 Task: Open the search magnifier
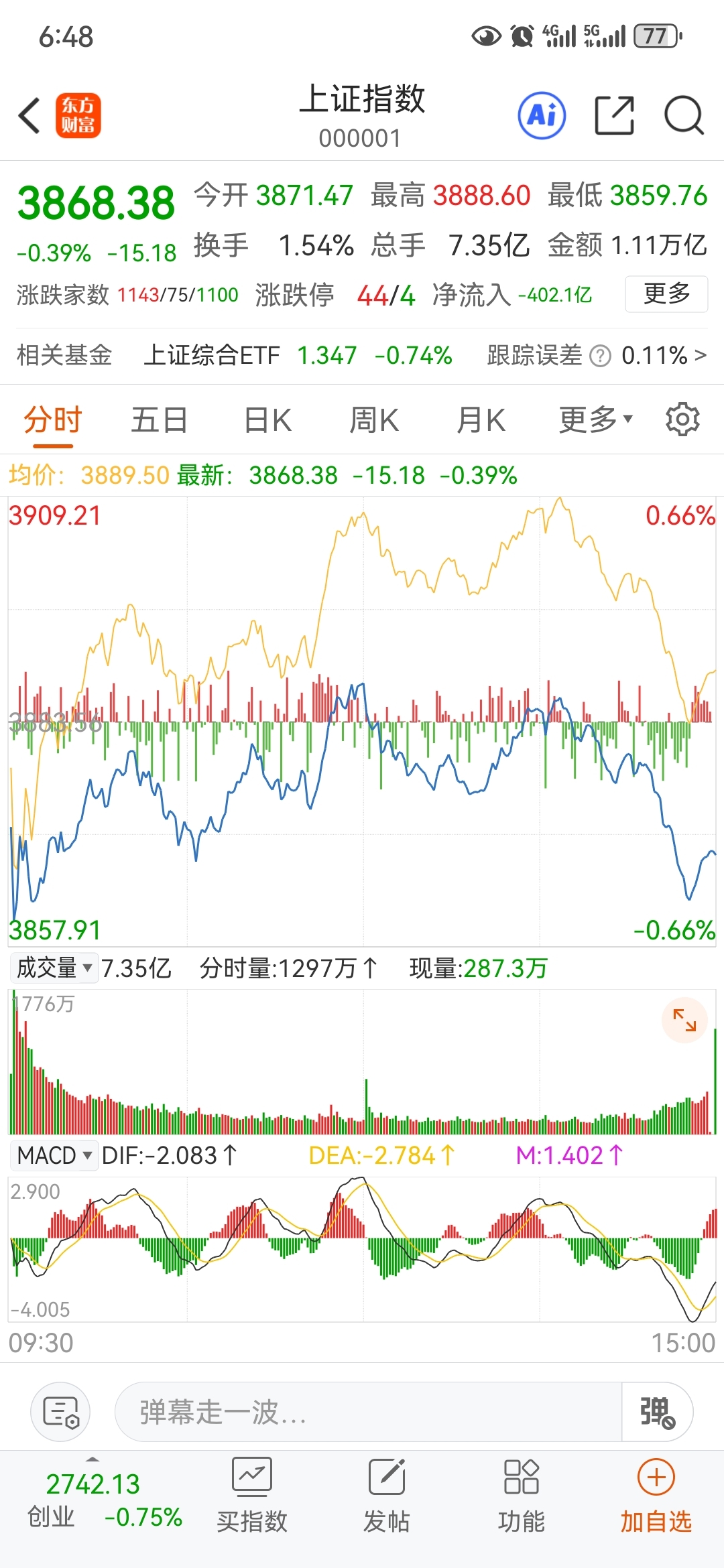tap(684, 116)
